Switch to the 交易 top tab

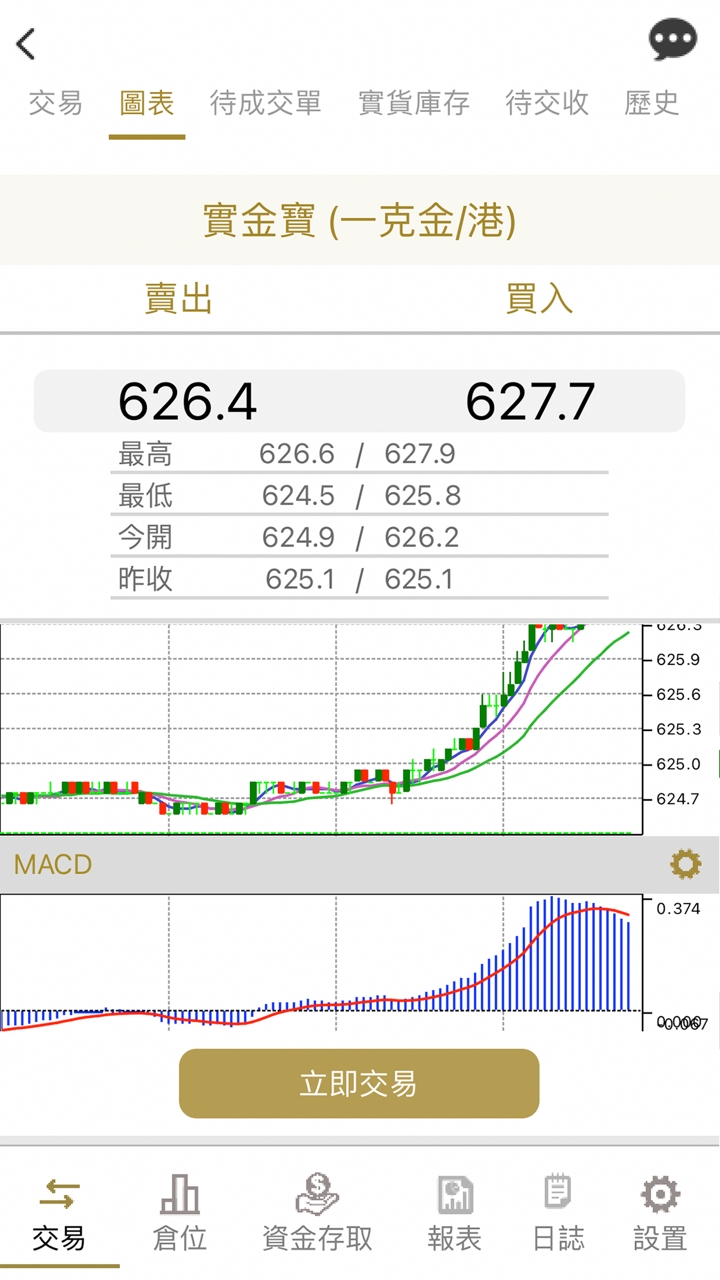click(x=56, y=103)
